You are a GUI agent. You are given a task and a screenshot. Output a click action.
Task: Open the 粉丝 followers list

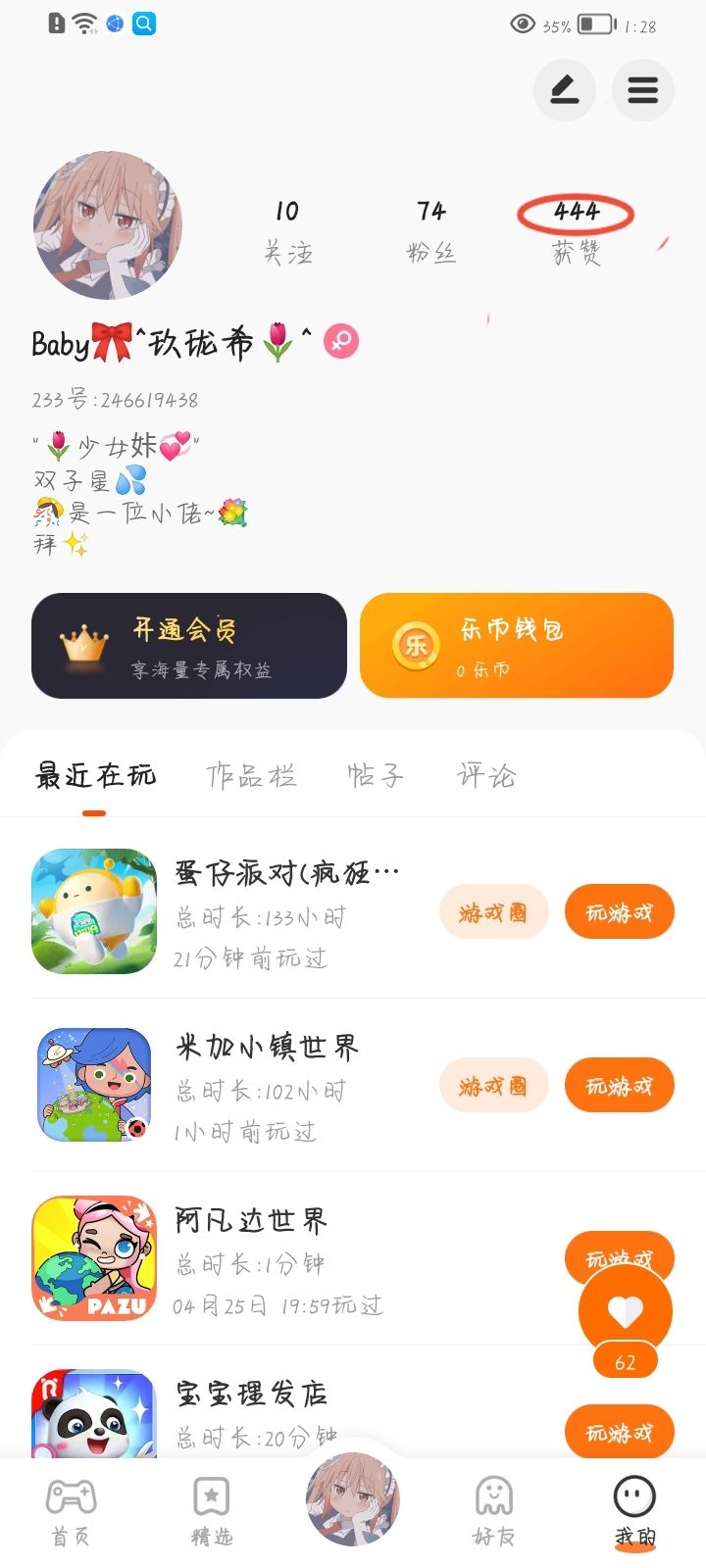431,231
